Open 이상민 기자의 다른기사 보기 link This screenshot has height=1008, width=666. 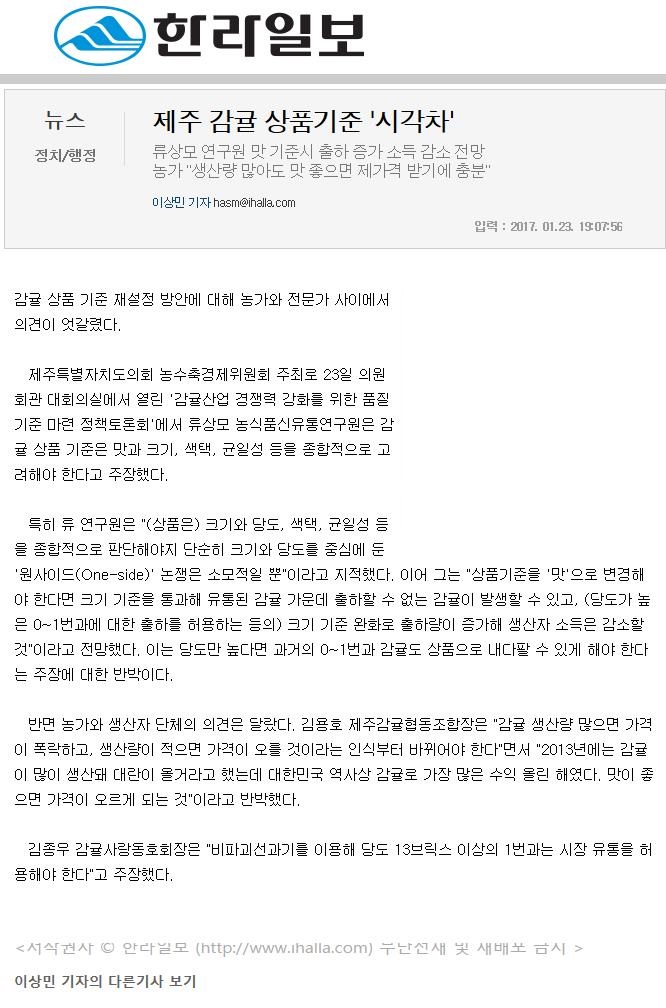click(105, 981)
